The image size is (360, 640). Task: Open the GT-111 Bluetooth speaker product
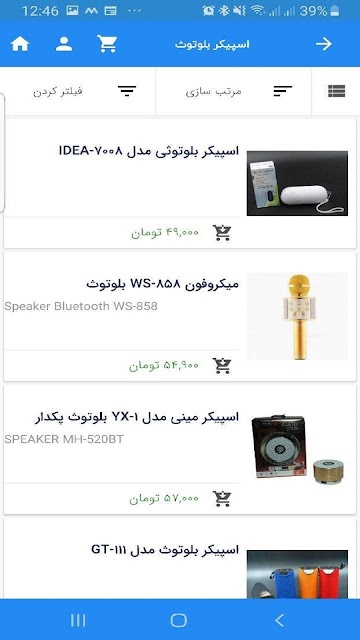(180, 558)
